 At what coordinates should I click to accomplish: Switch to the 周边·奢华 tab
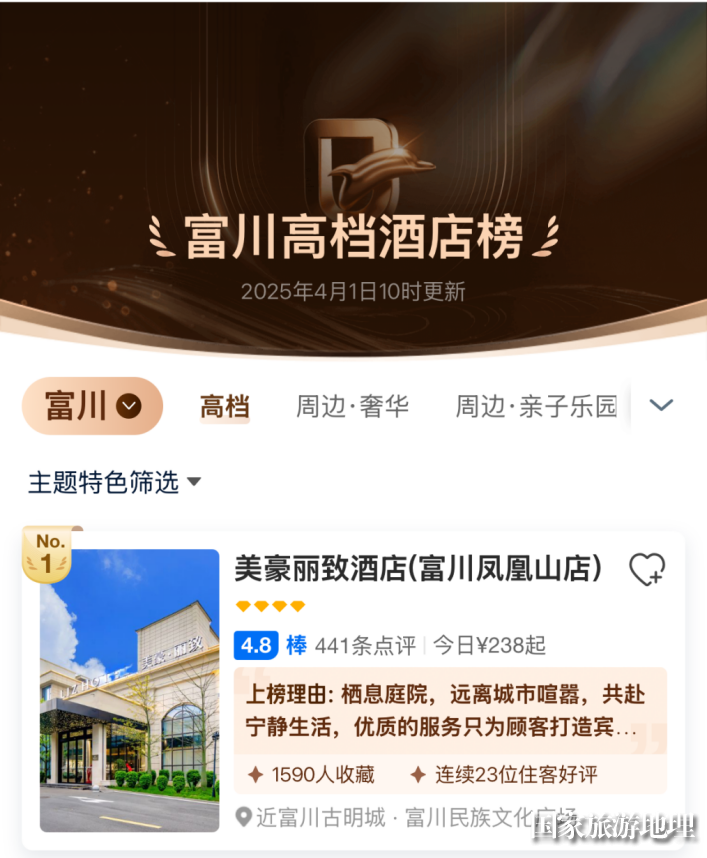[x=352, y=407]
